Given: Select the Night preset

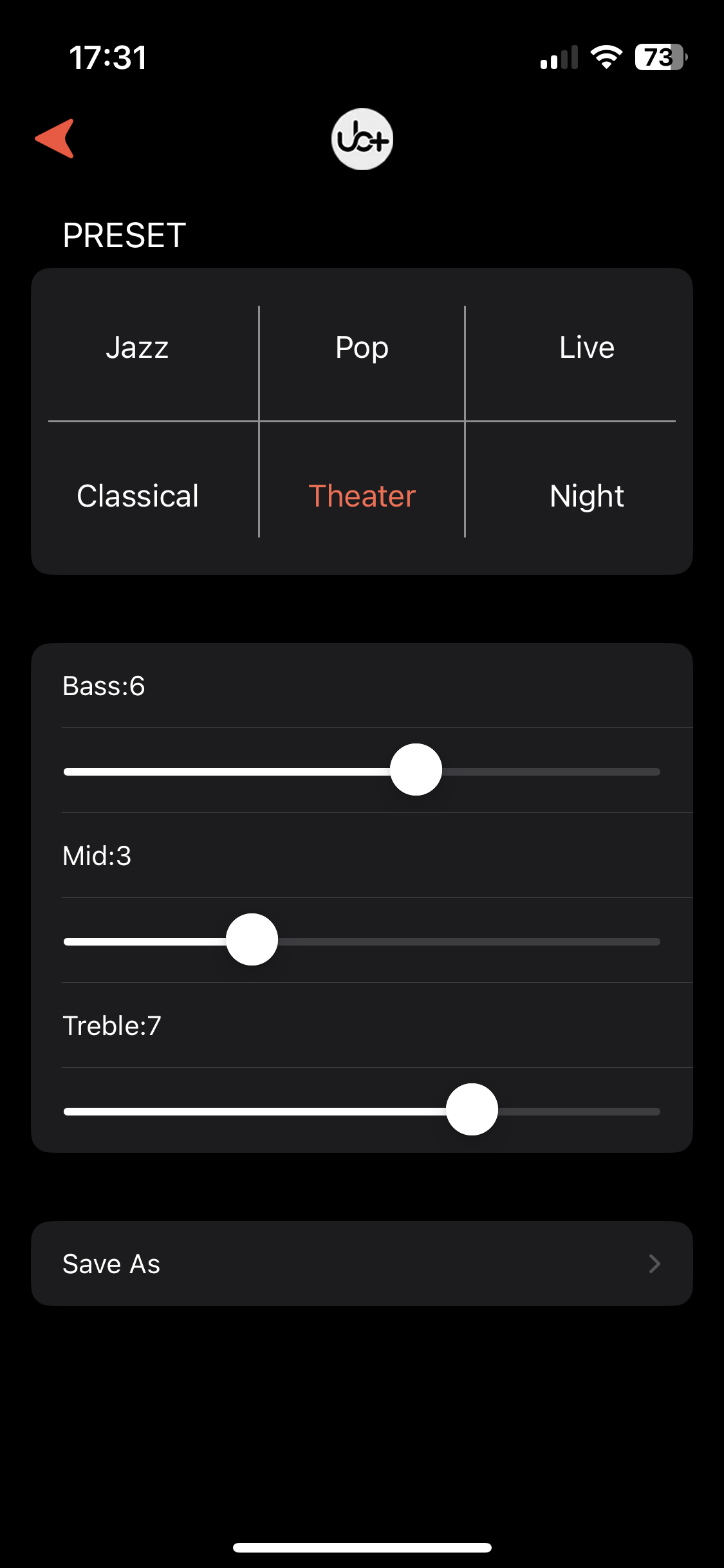Looking at the screenshot, I should pyautogui.click(x=586, y=496).
